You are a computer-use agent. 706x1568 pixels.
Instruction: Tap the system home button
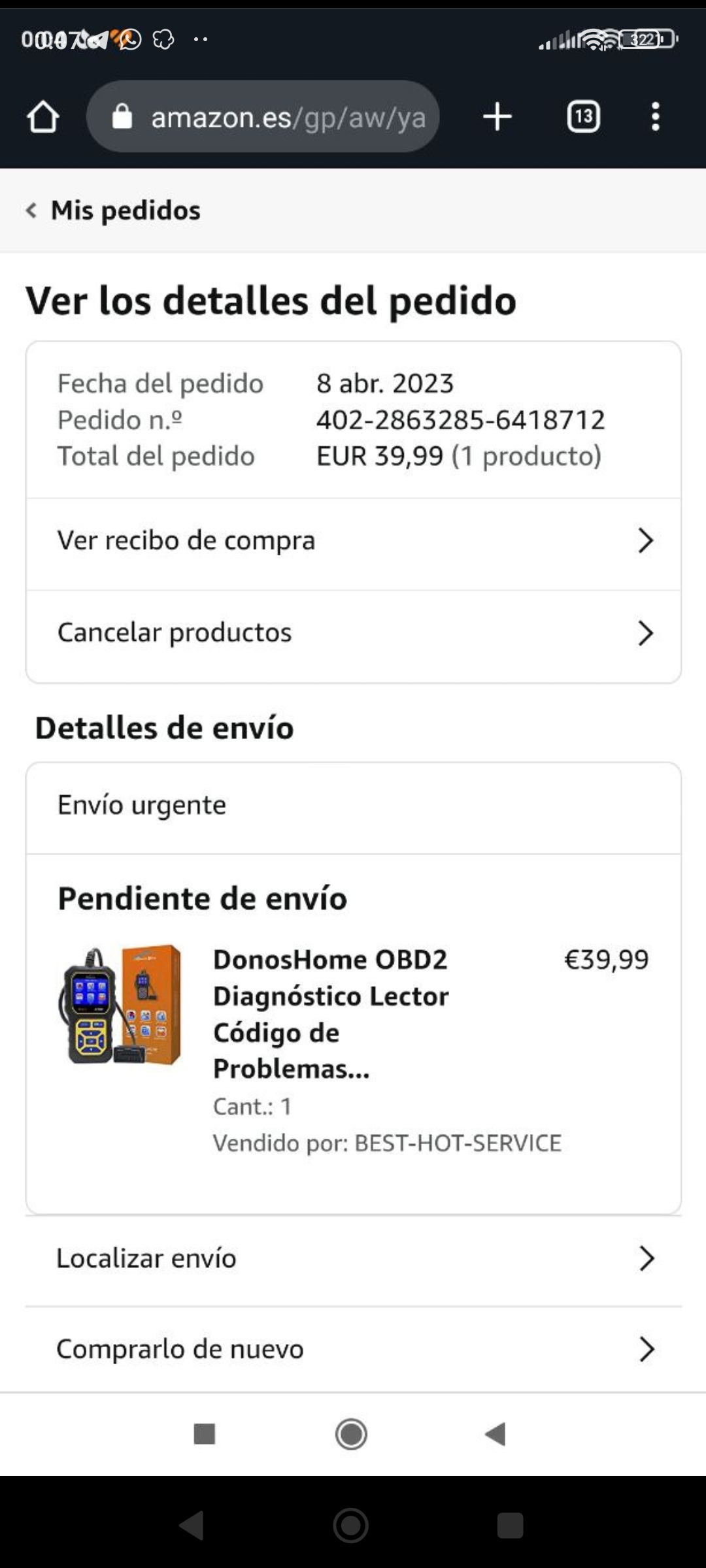[351, 1526]
